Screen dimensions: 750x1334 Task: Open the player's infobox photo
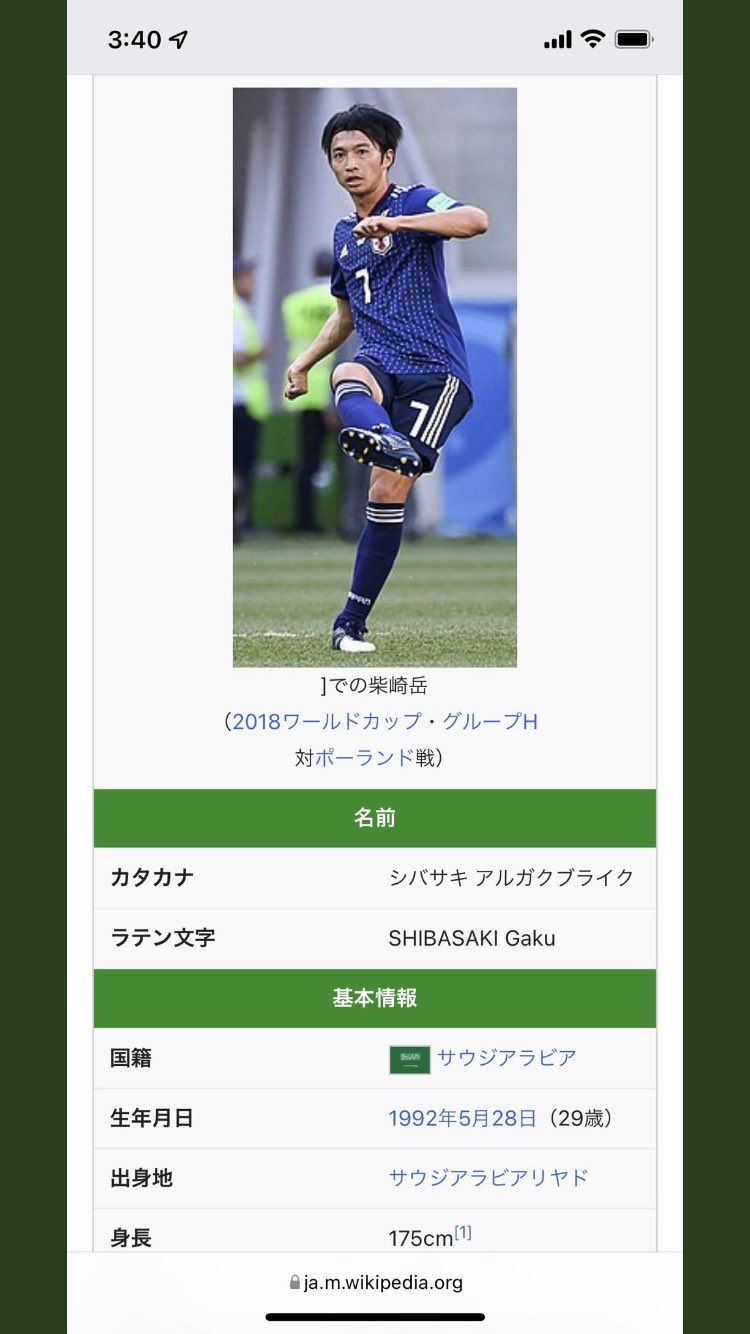pos(375,377)
